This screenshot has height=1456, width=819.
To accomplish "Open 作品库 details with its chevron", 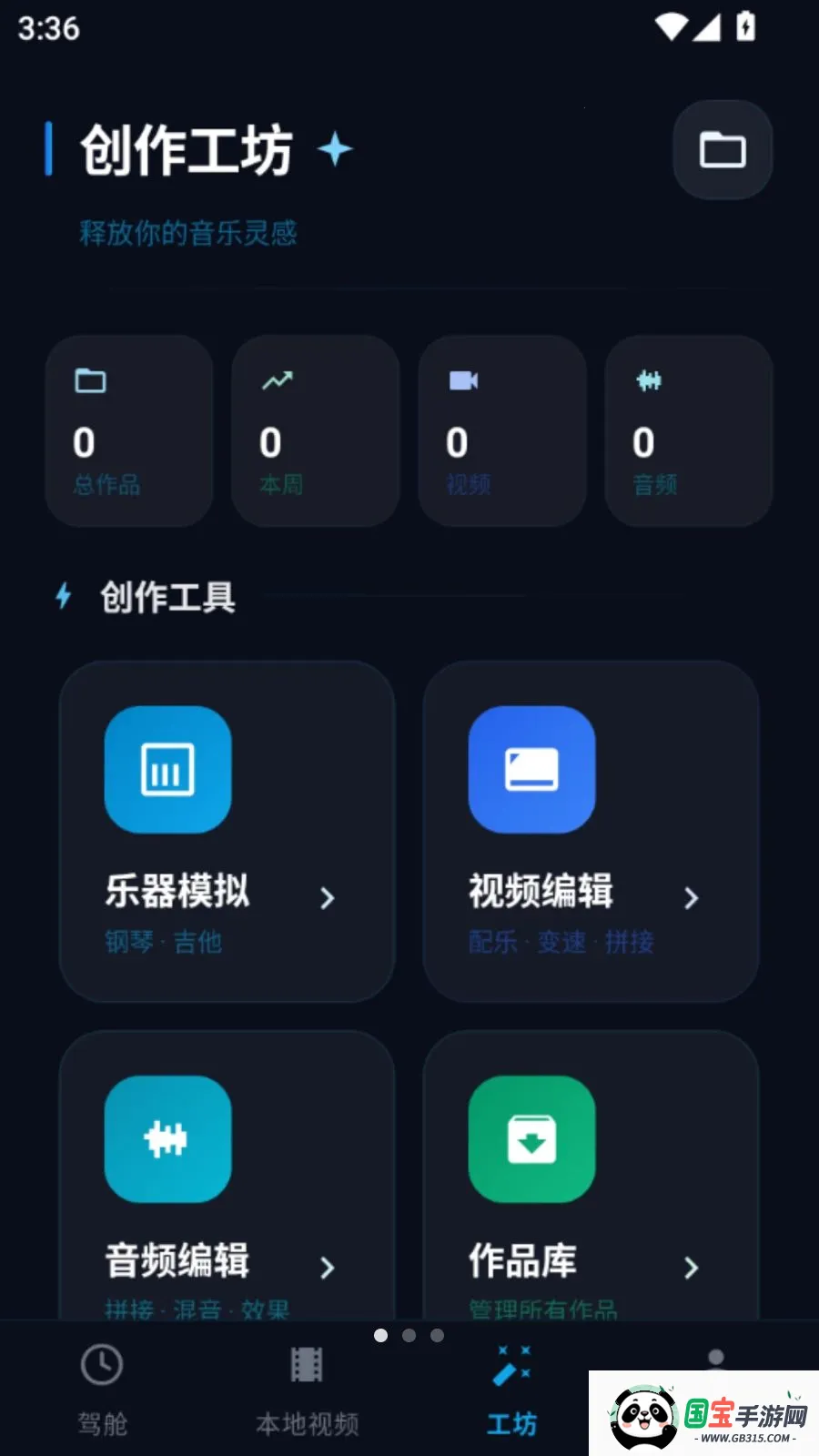I will pos(693,1268).
